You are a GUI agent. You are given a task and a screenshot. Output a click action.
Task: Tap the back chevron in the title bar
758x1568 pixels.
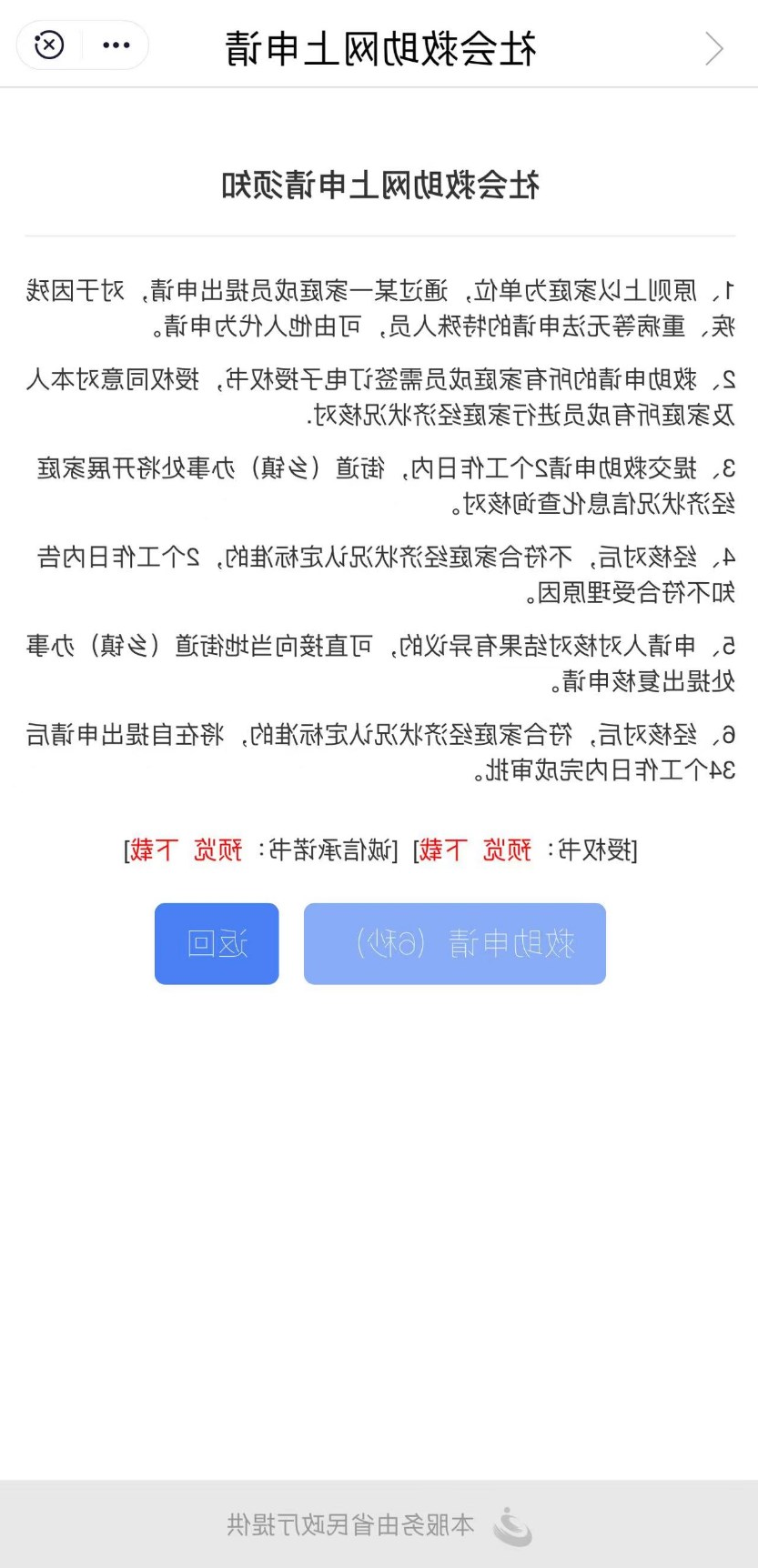click(x=714, y=48)
